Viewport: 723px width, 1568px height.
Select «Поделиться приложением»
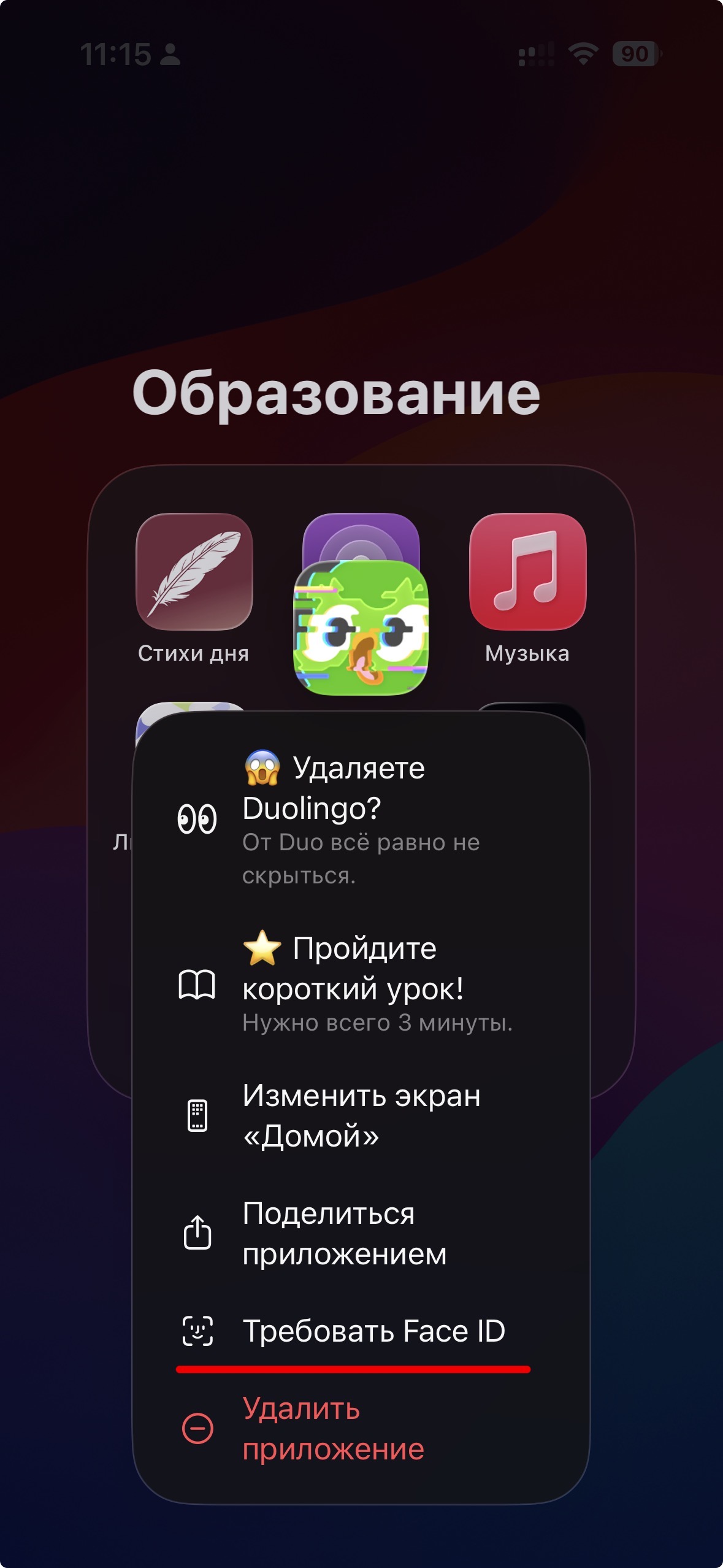click(361, 1233)
